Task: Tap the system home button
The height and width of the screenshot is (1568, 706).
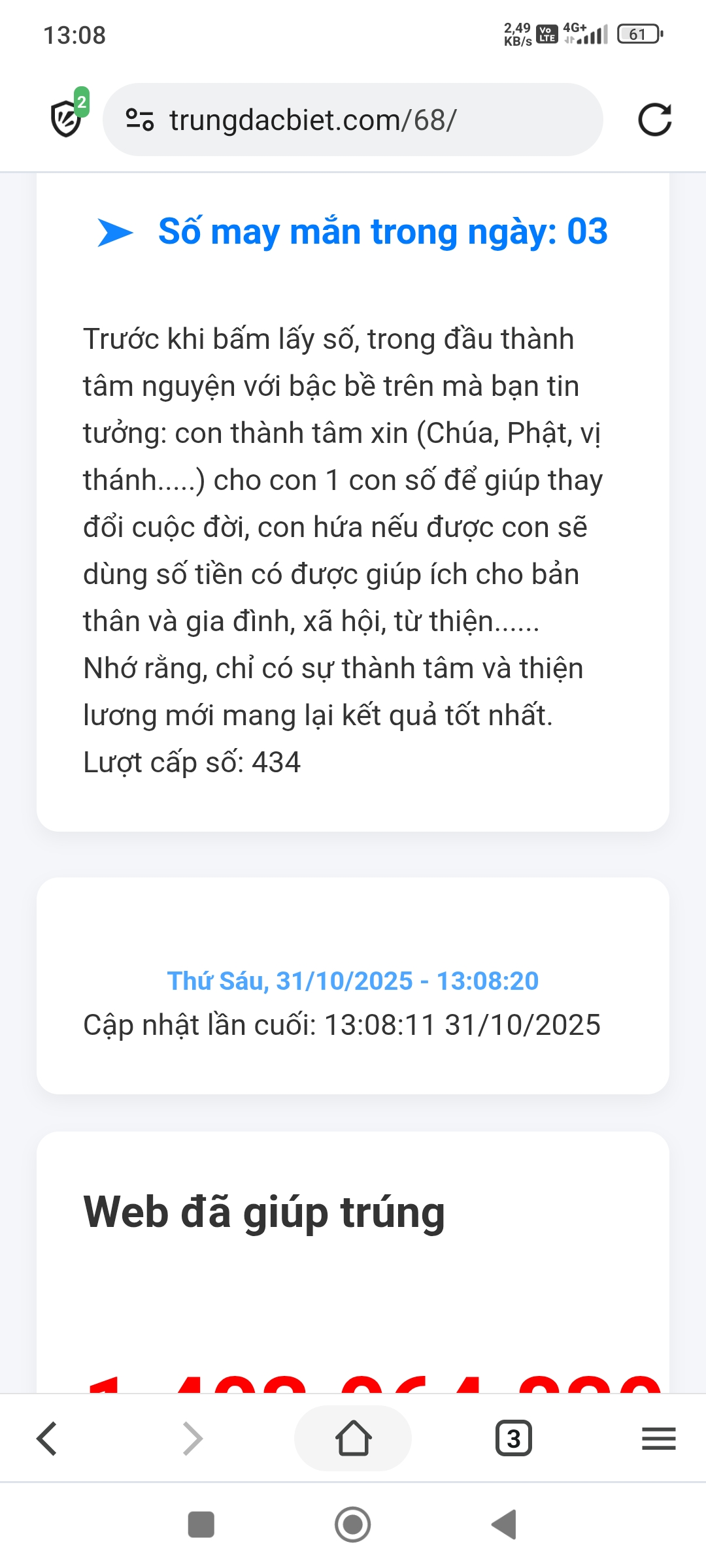Action: [x=353, y=1524]
